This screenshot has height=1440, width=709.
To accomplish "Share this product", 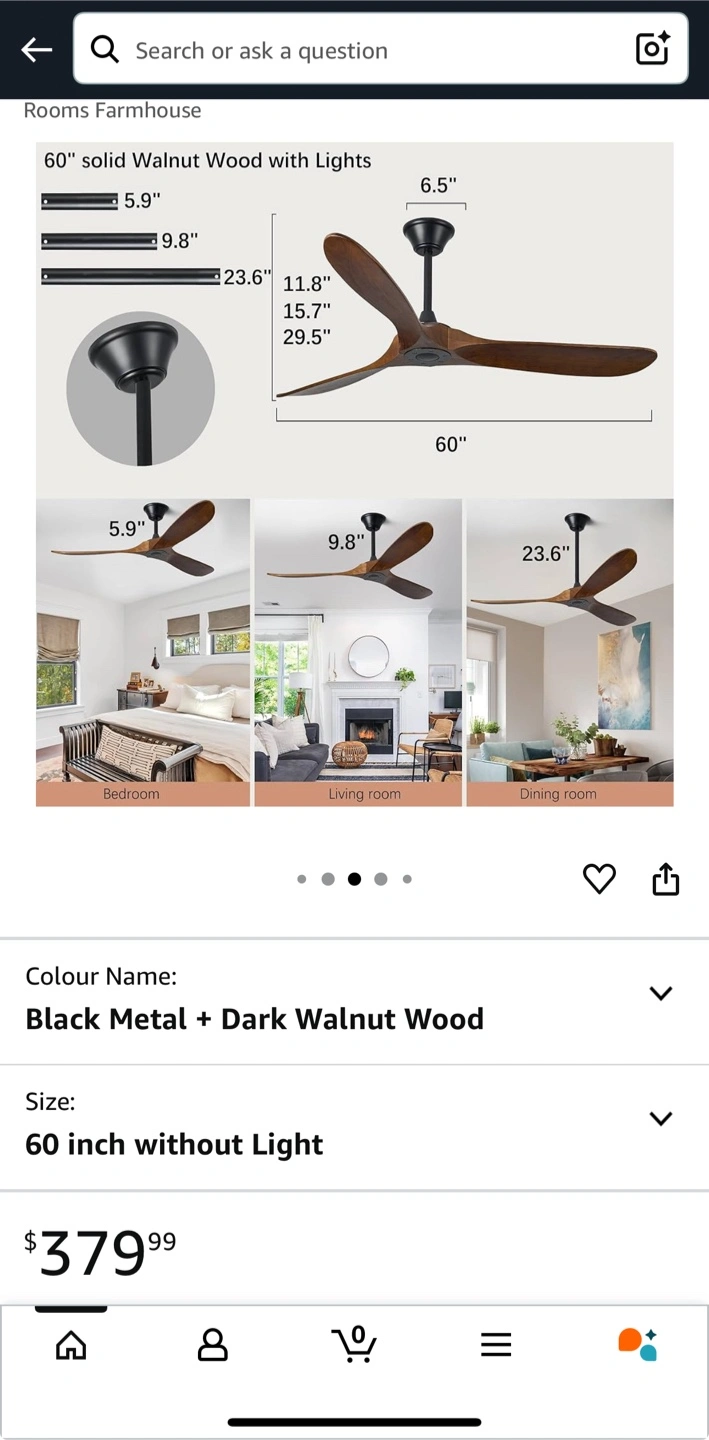I will pos(666,879).
